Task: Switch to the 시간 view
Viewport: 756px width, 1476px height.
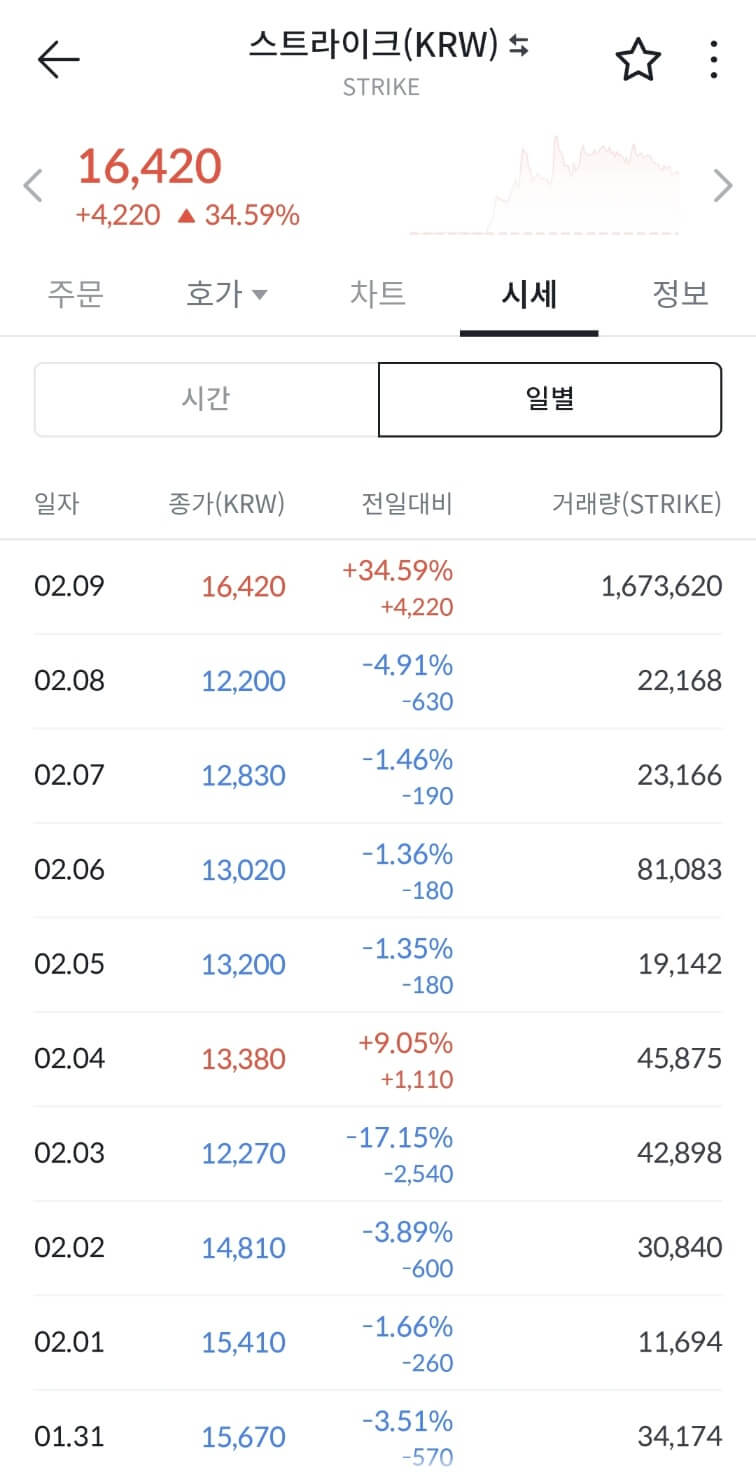Action: [x=206, y=399]
